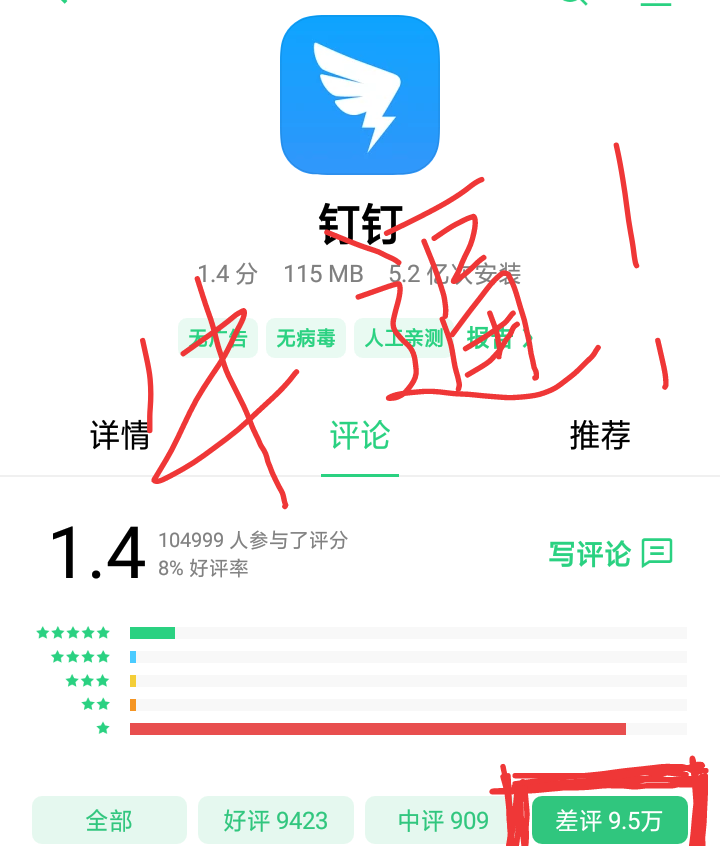The image size is (720, 846).
Task: Show all reviews with 全部 chip
Action: tap(109, 821)
